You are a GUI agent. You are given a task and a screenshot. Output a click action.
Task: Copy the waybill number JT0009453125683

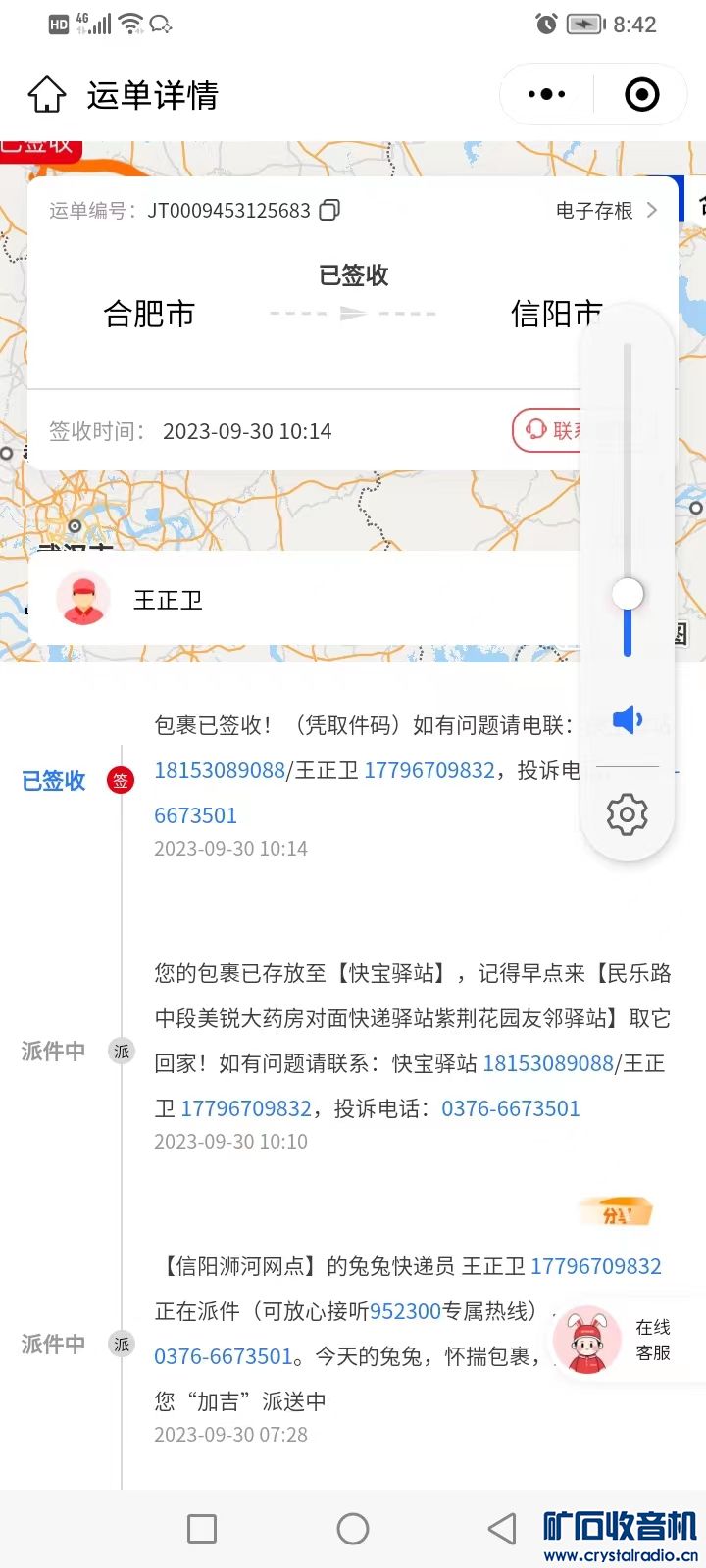coord(330,210)
